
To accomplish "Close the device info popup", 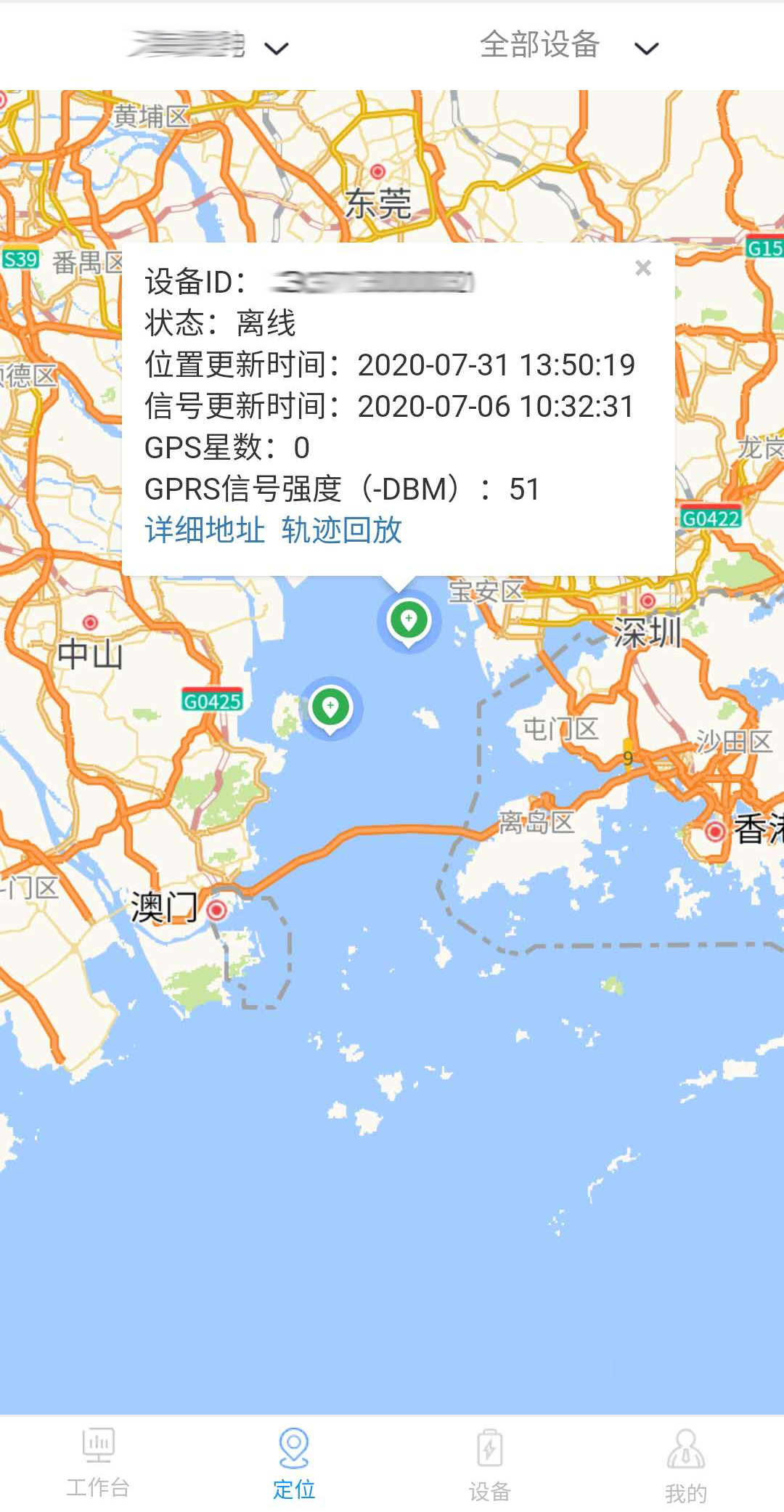I will coord(642,268).
